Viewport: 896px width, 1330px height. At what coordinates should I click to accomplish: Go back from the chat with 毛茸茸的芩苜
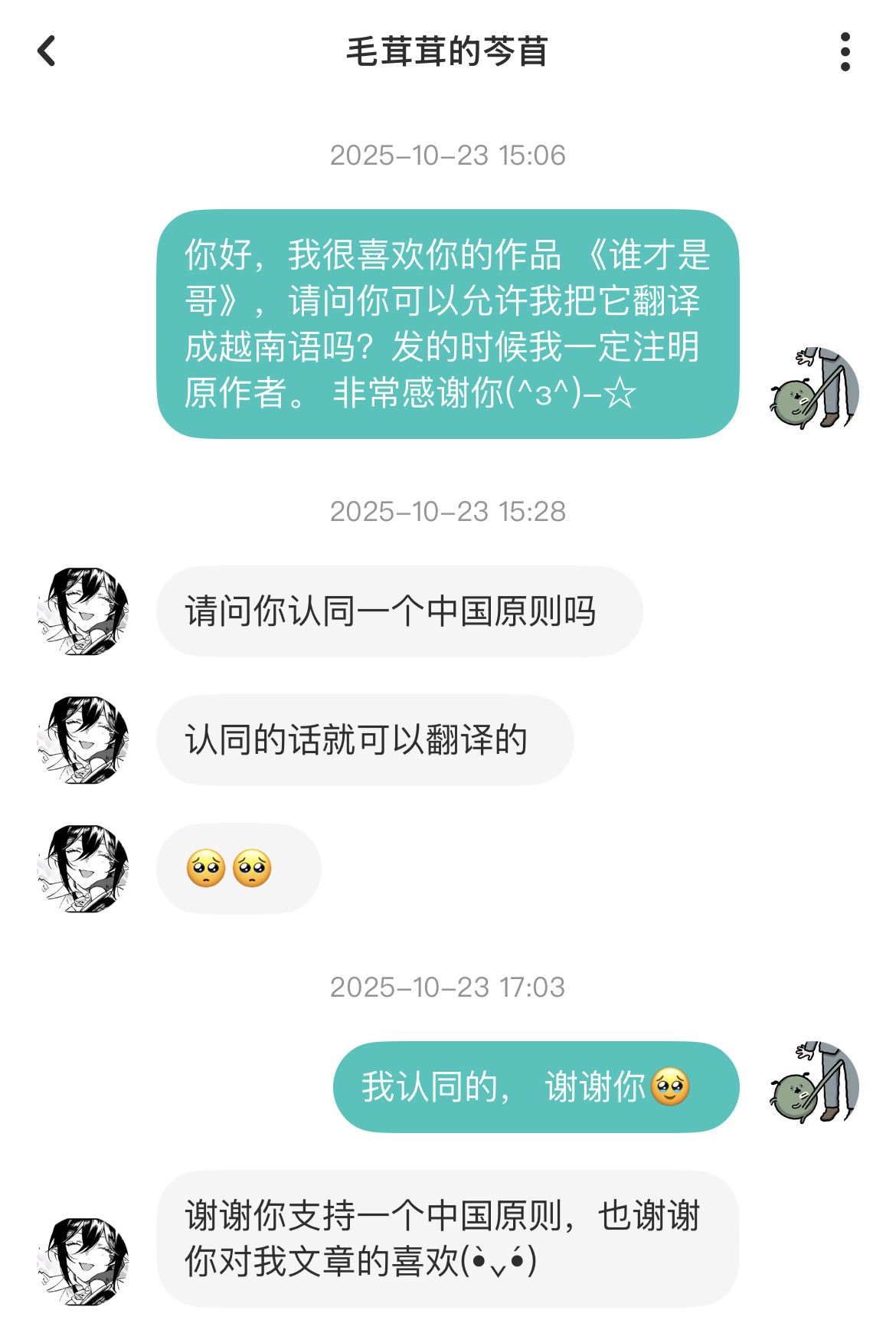47,51
